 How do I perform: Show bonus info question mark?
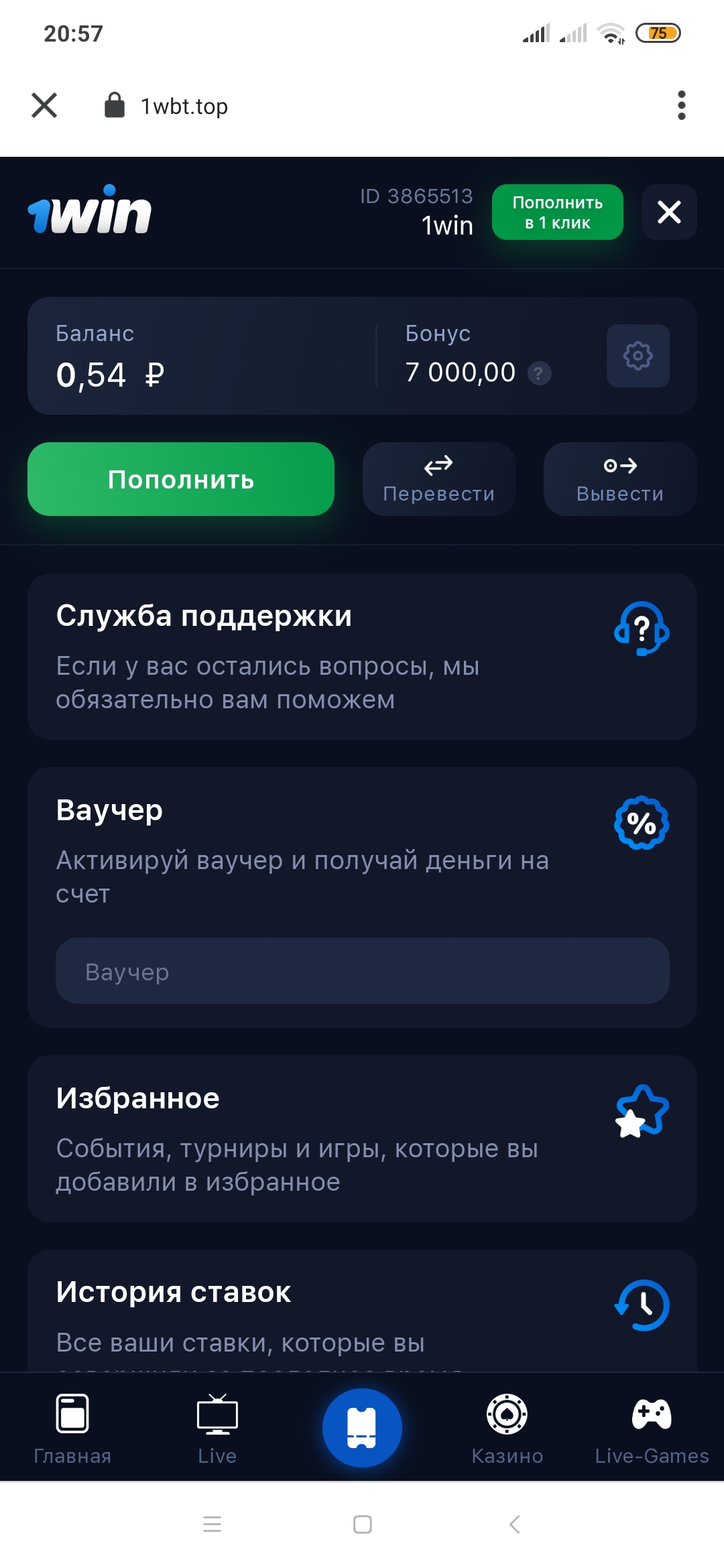click(539, 373)
